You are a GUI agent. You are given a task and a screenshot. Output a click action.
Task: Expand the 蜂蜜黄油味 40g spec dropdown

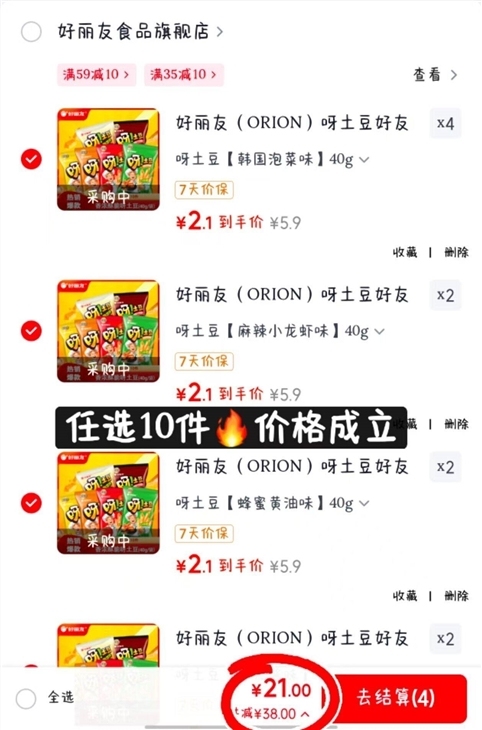point(272,503)
